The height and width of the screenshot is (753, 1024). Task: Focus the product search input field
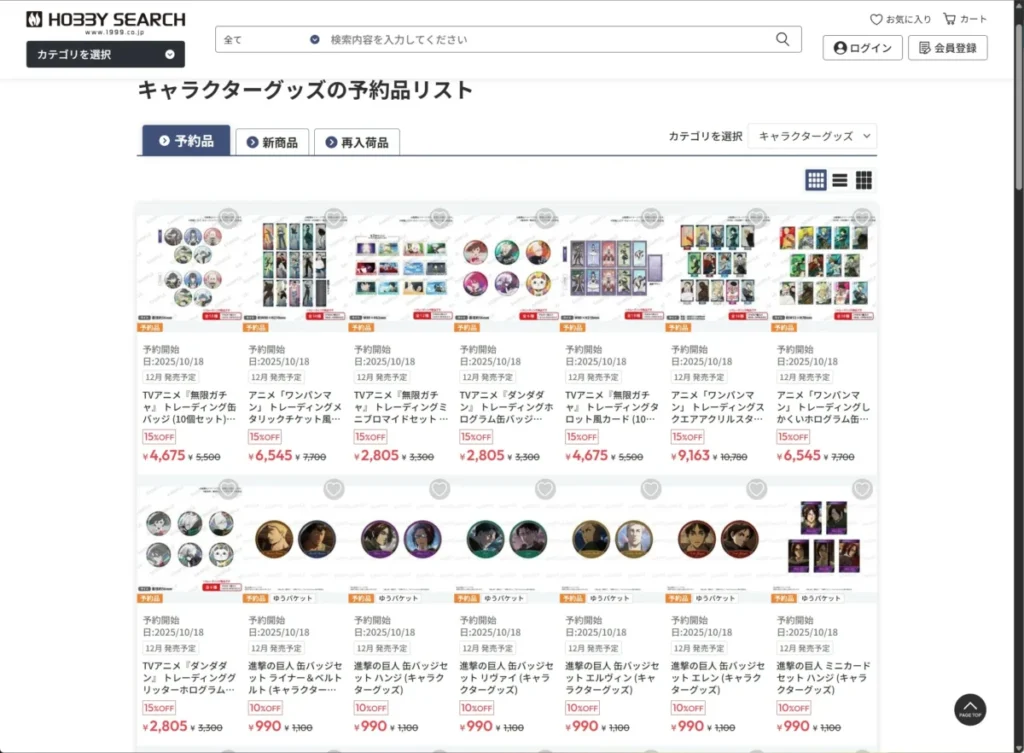(550, 40)
